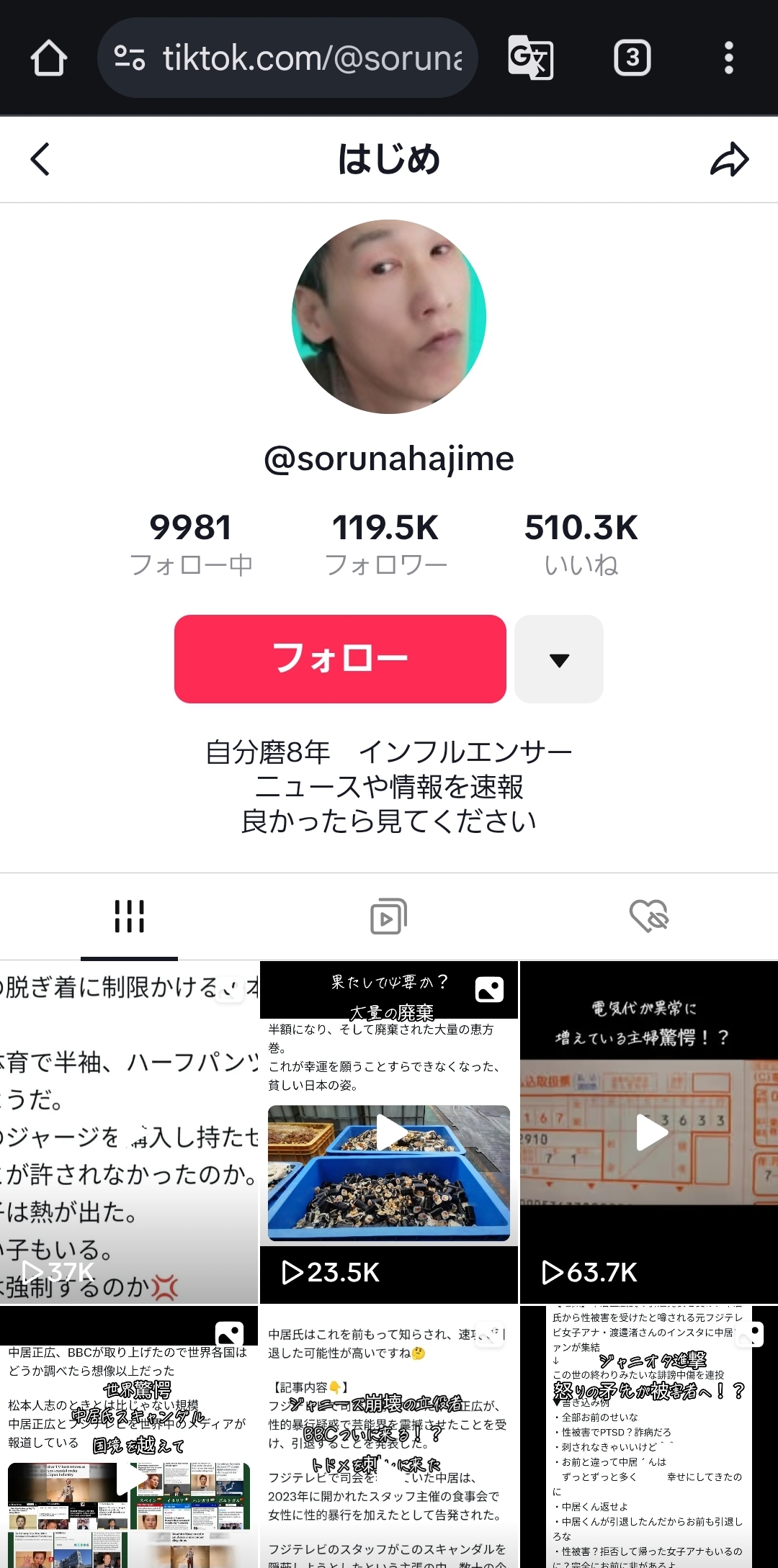
Task: Open the フォロー中 following list
Action: tap(191, 544)
